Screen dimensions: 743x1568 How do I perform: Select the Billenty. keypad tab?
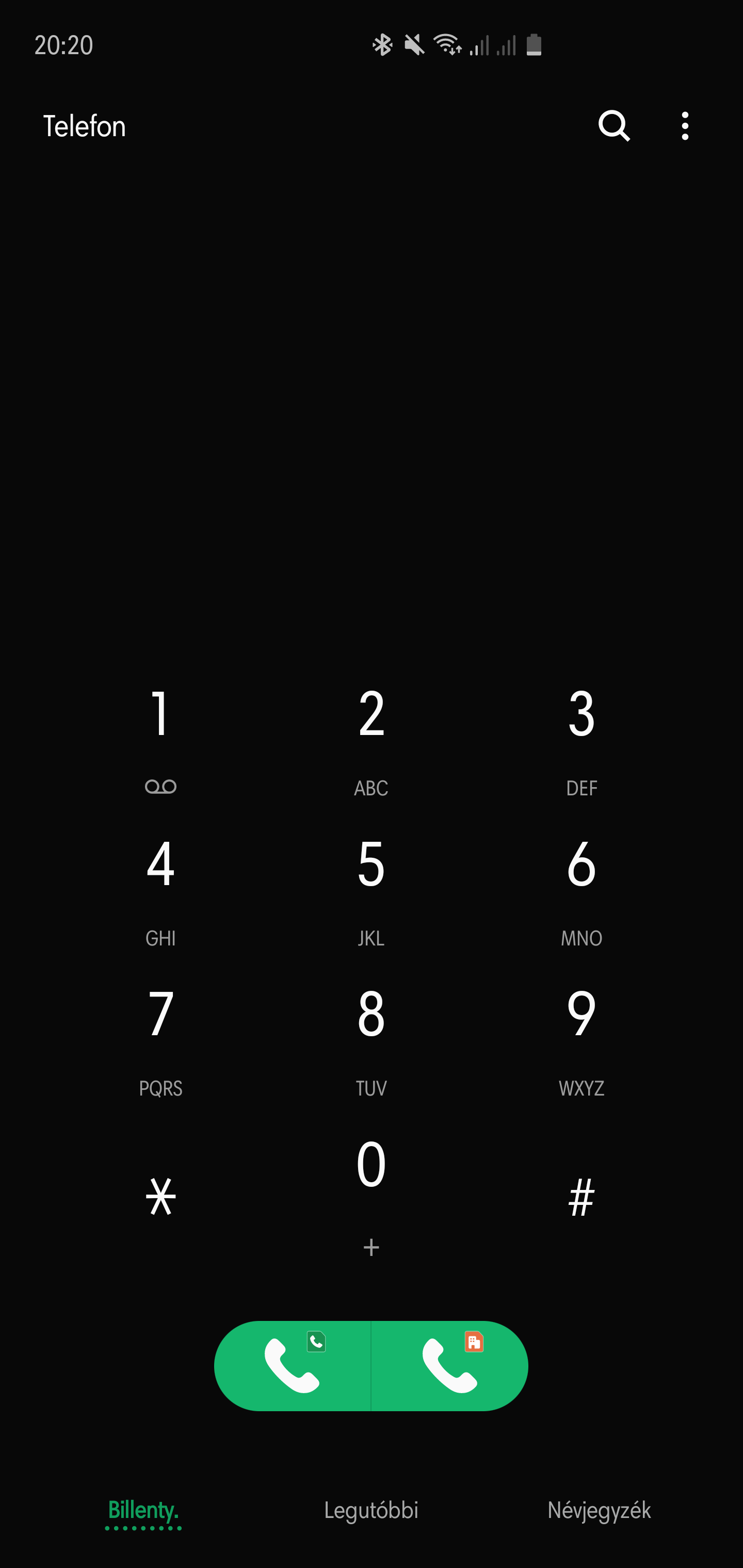(x=143, y=1510)
